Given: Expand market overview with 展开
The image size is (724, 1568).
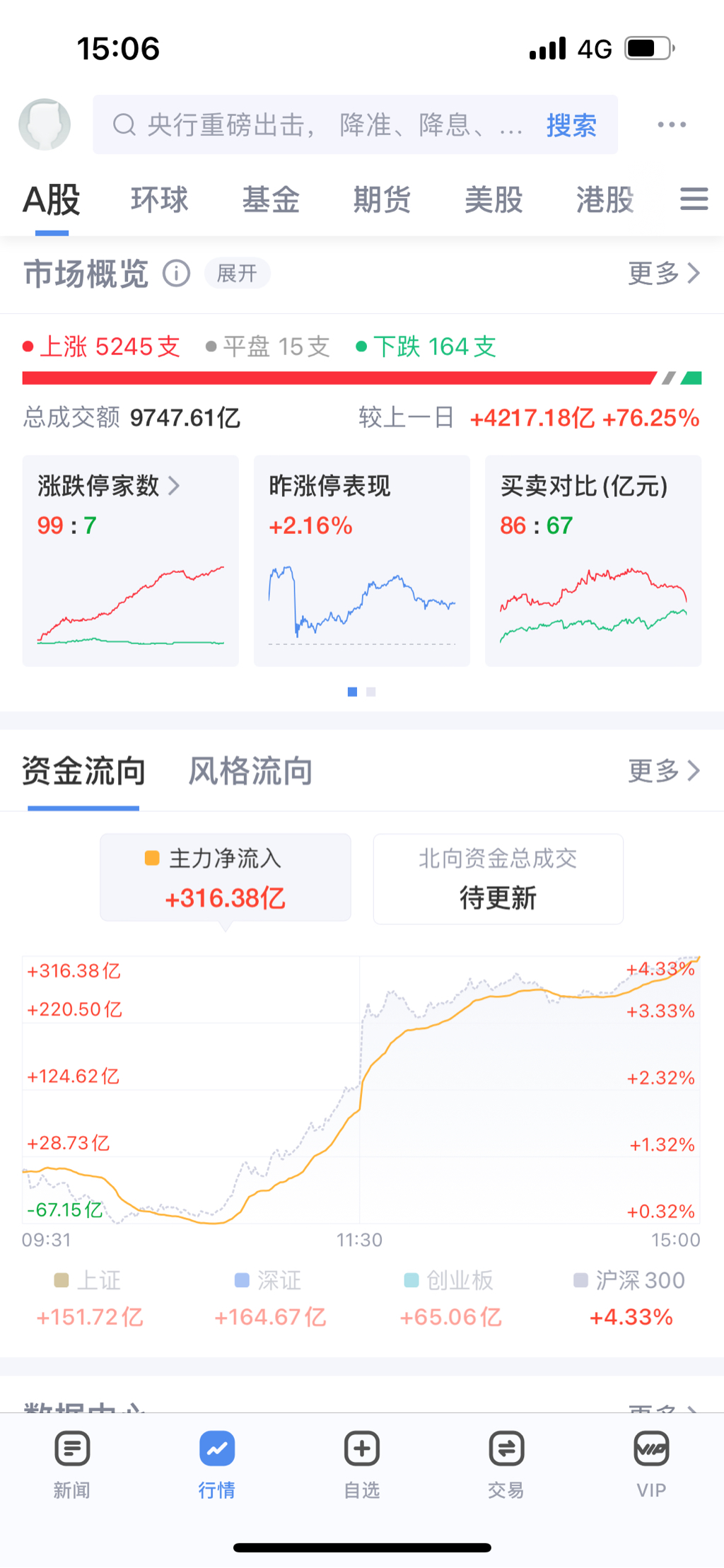Looking at the screenshot, I should point(237,273).
